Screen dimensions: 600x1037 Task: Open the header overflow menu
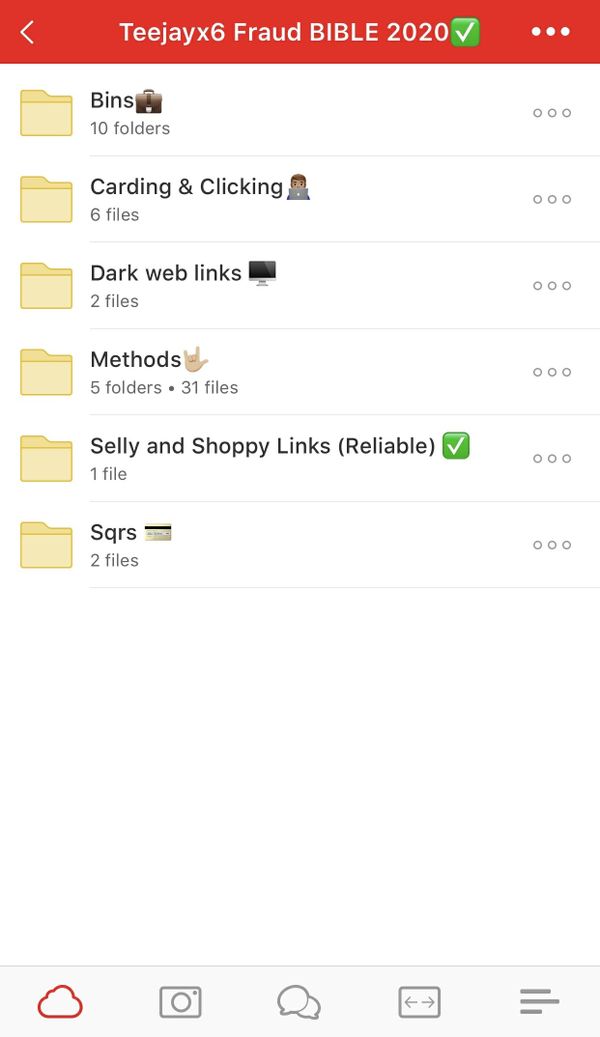(x=550, y=32)
